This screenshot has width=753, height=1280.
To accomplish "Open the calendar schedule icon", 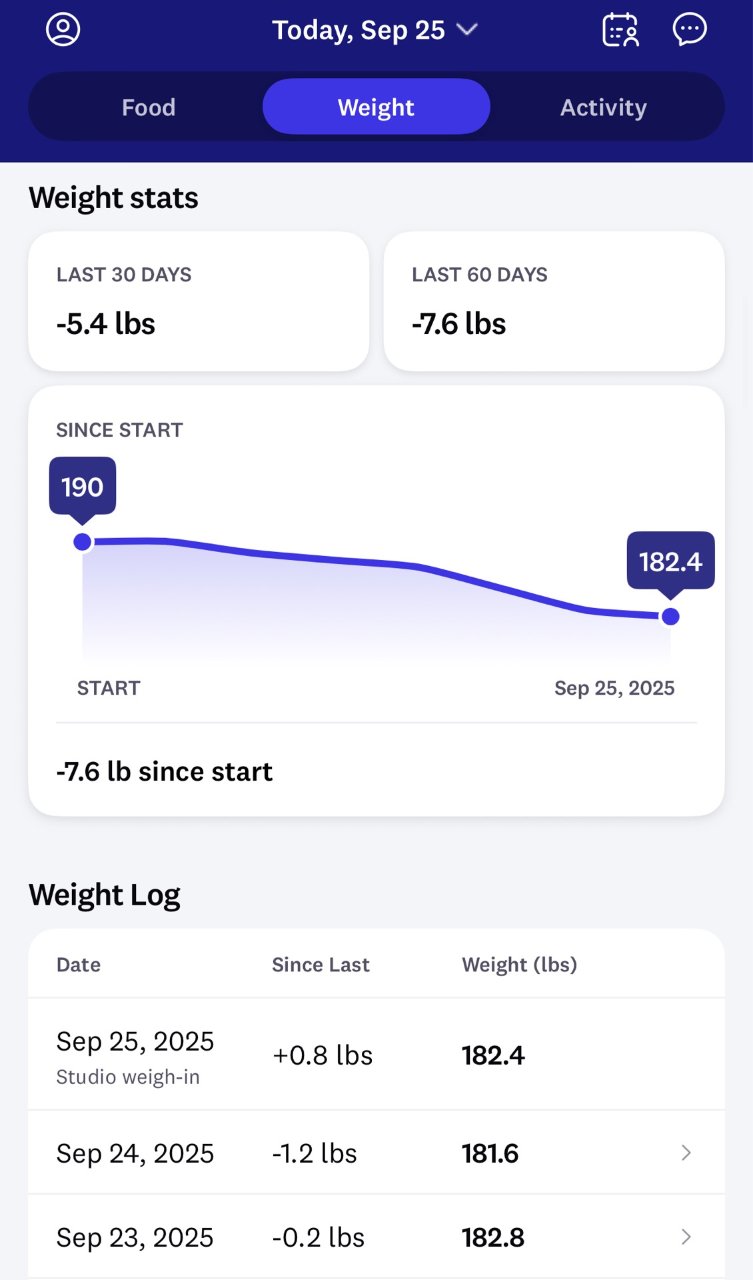I will coord(620,30).
